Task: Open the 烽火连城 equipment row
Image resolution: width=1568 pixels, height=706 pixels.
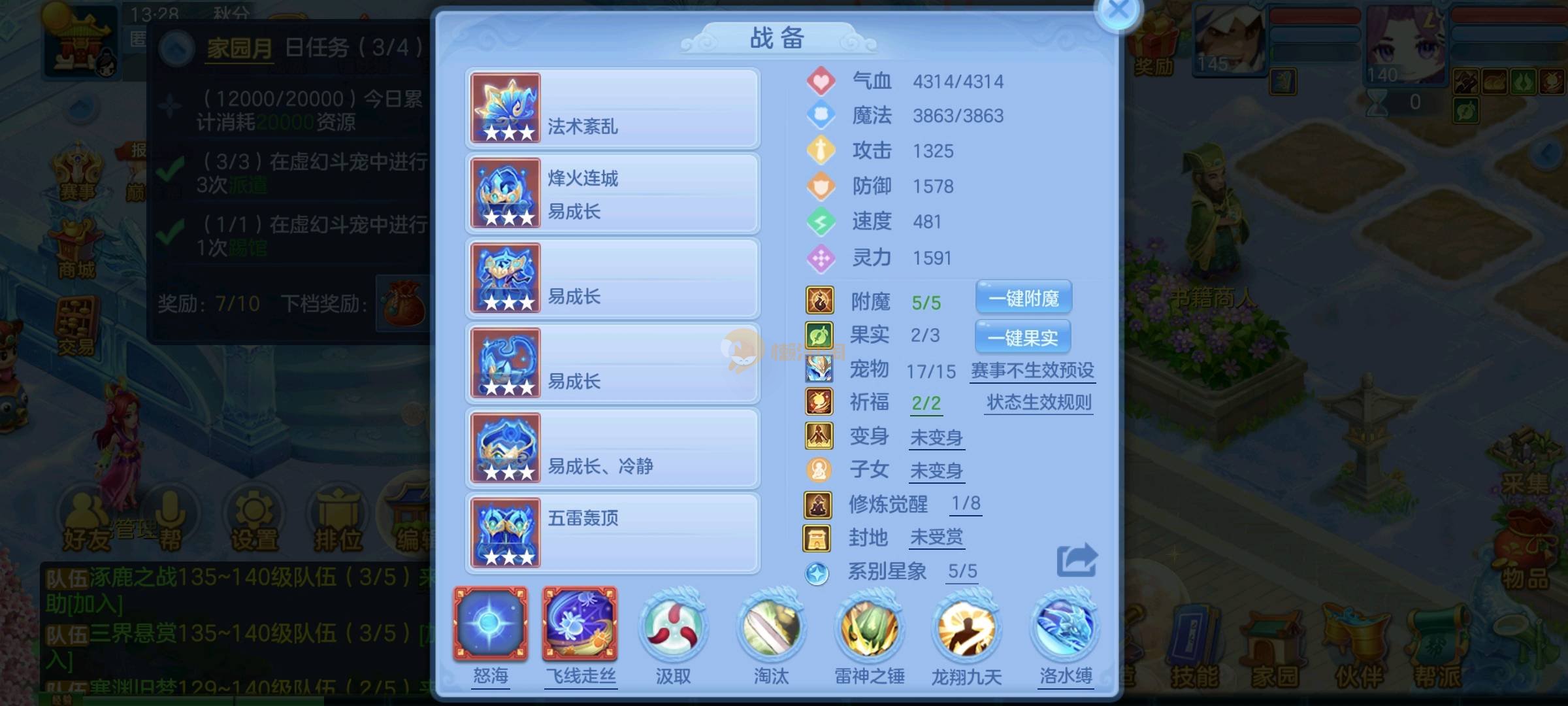Action: pyautogui.click(x=613, y=193)
